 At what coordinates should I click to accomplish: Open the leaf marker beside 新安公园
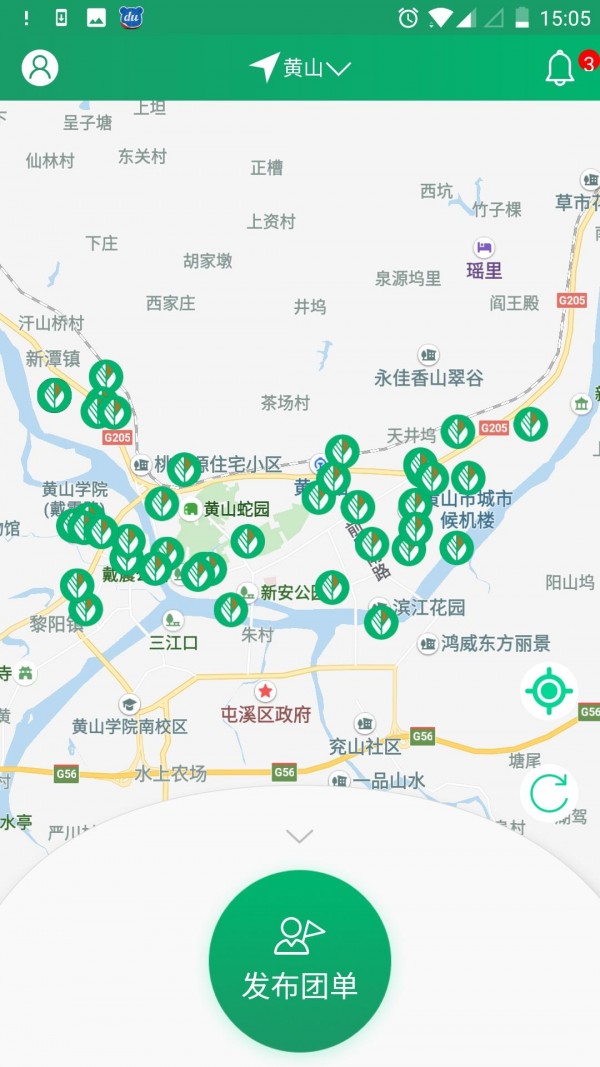click(x=332, y=587)
